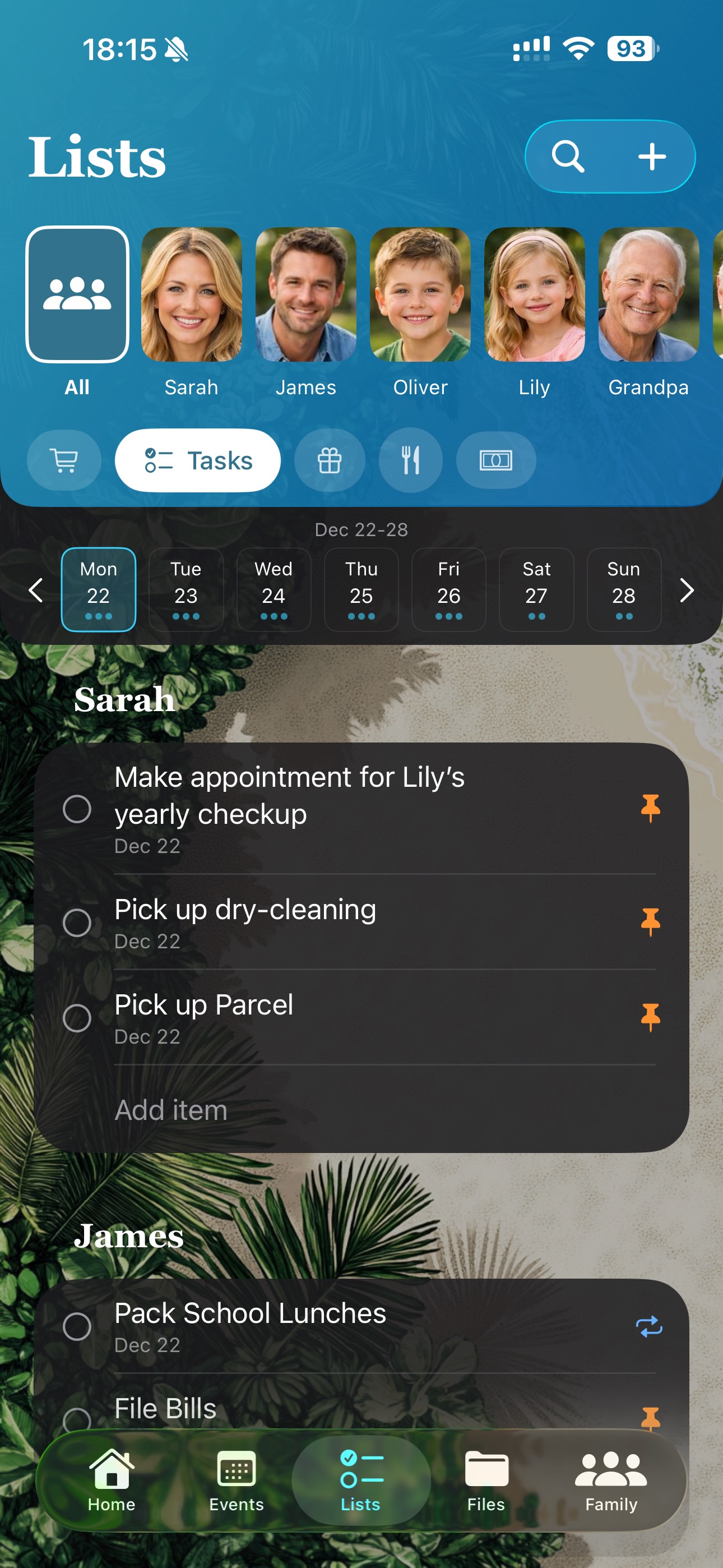Switch to the meals fork-and-knife category
The height and width of the screenshot is (1568, 723).
pos(410,460)
